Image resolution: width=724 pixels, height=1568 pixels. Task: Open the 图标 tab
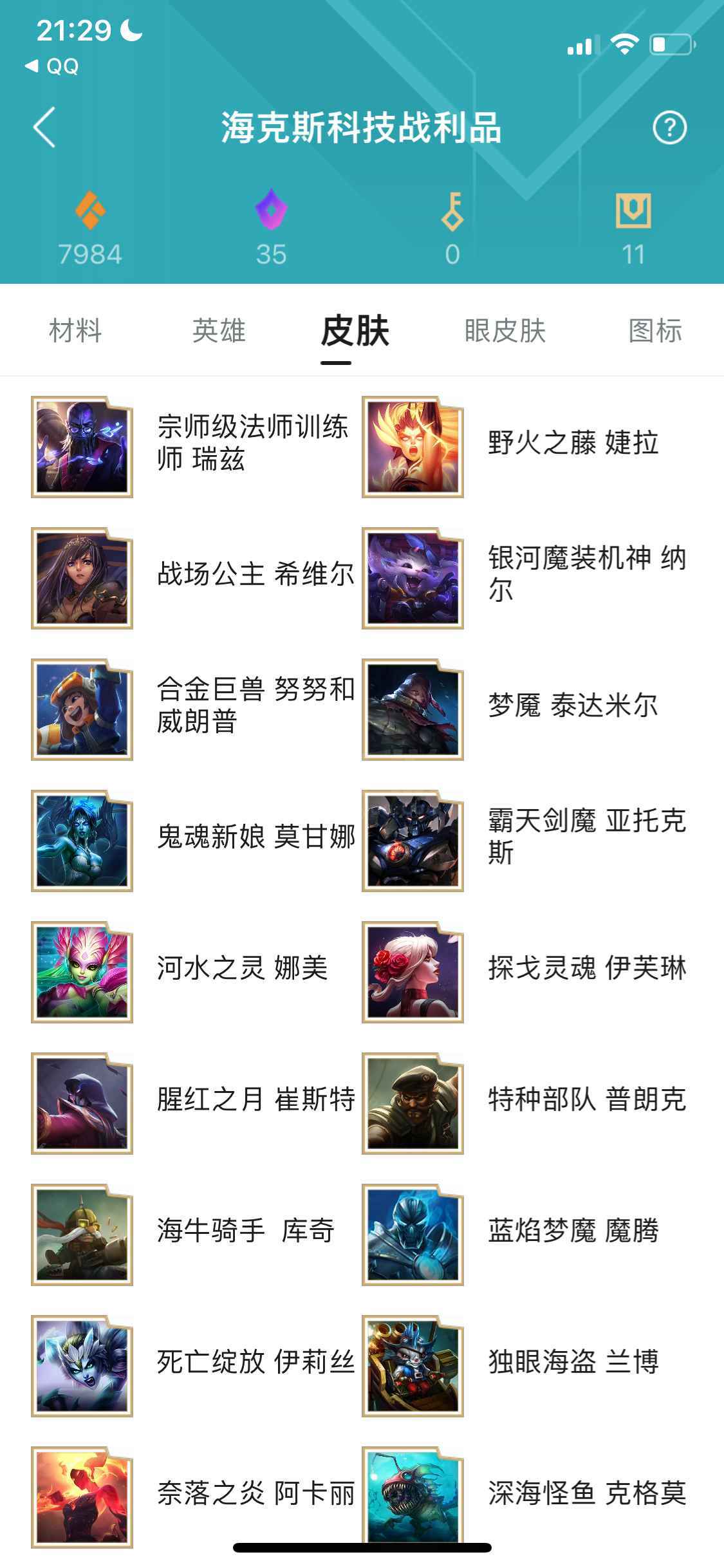655,331
